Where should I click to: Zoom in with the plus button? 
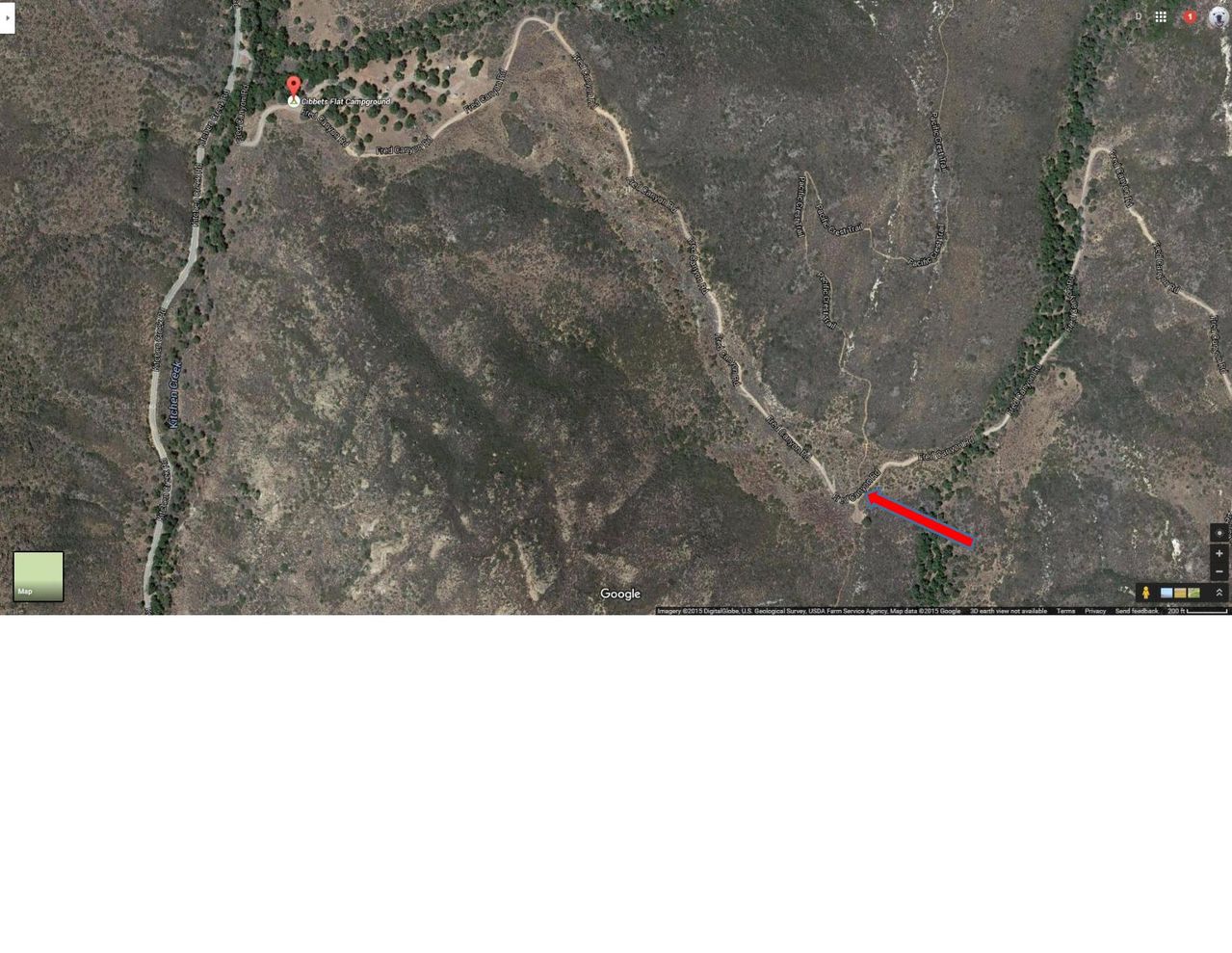pyautogui.click(x=1219, y=554)
